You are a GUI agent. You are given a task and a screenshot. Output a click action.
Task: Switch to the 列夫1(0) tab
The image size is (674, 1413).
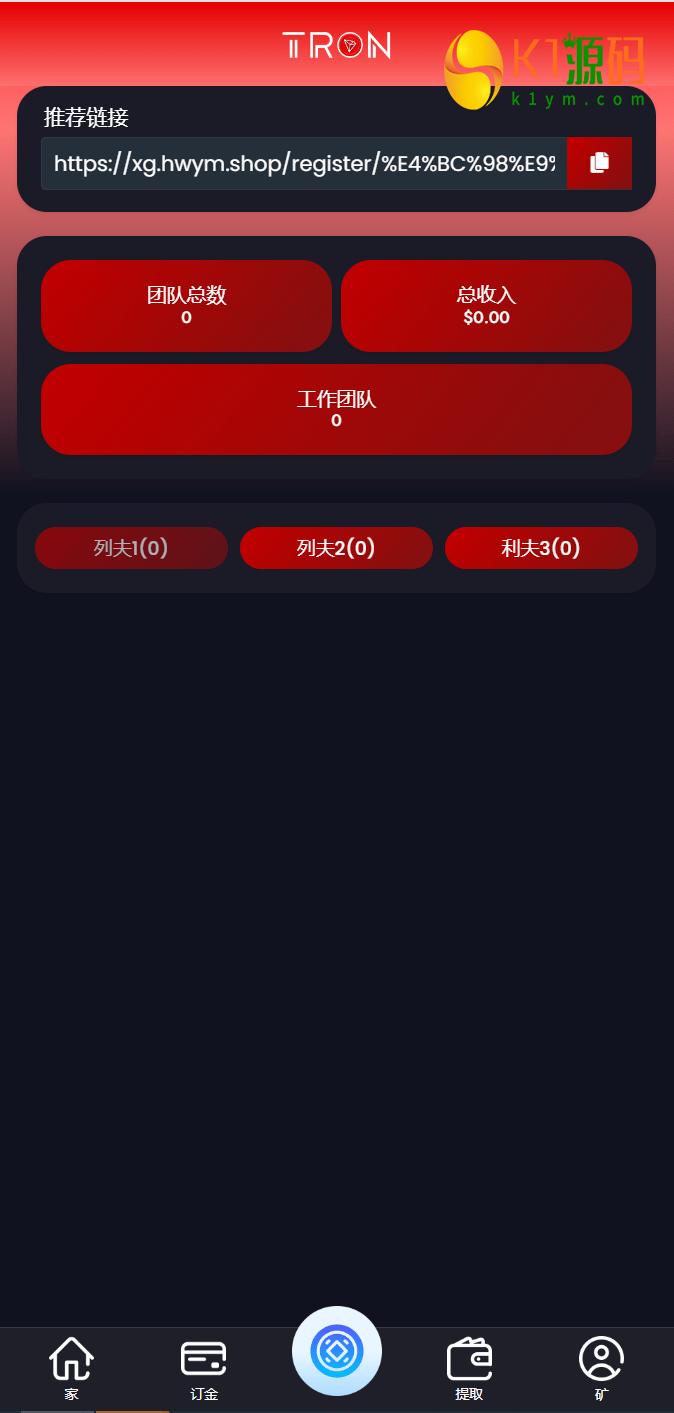pyautogui.click(x=131, y=548)
